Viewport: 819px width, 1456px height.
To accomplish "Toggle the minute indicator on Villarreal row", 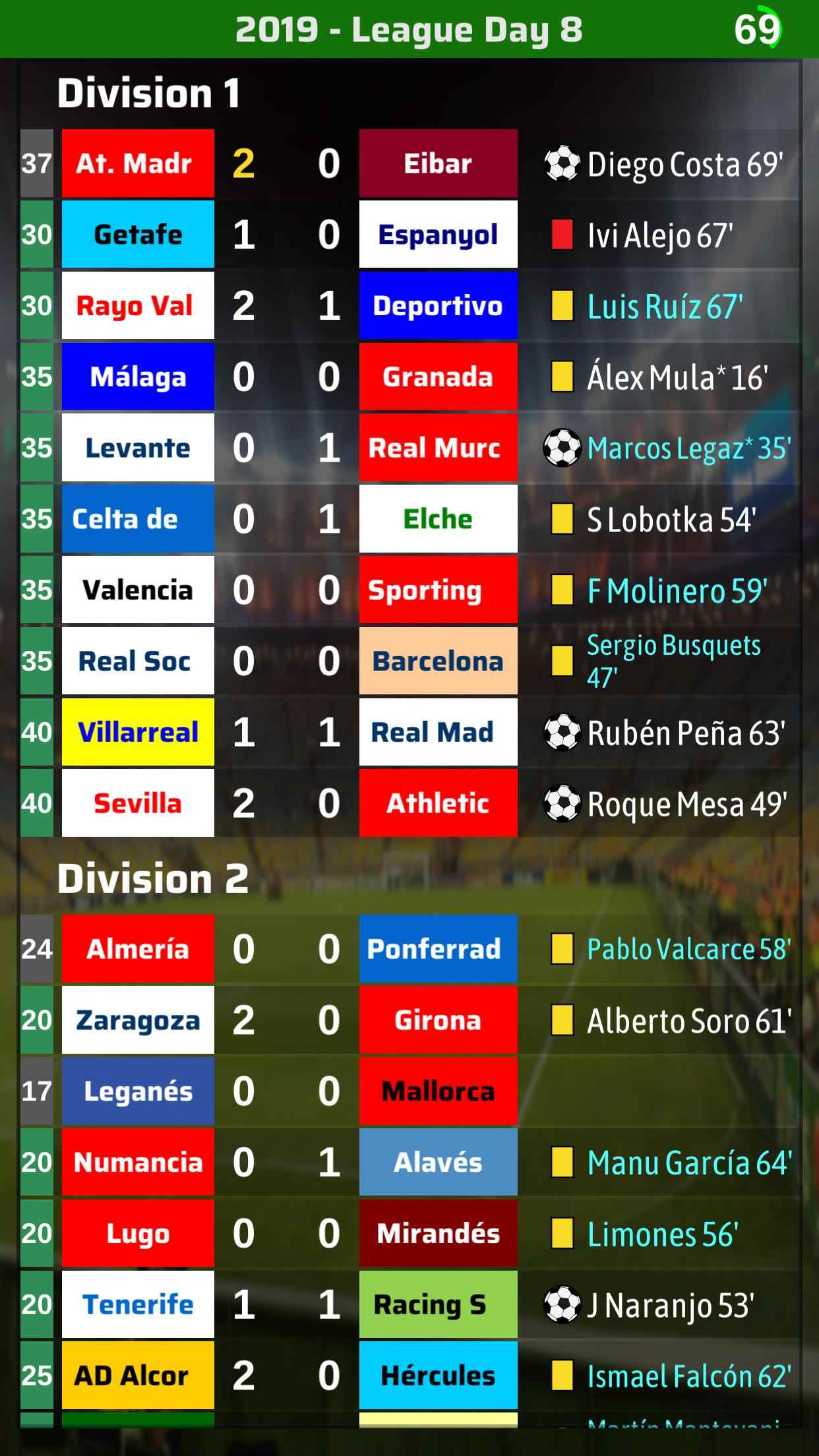I will click(x=36, y=733).
